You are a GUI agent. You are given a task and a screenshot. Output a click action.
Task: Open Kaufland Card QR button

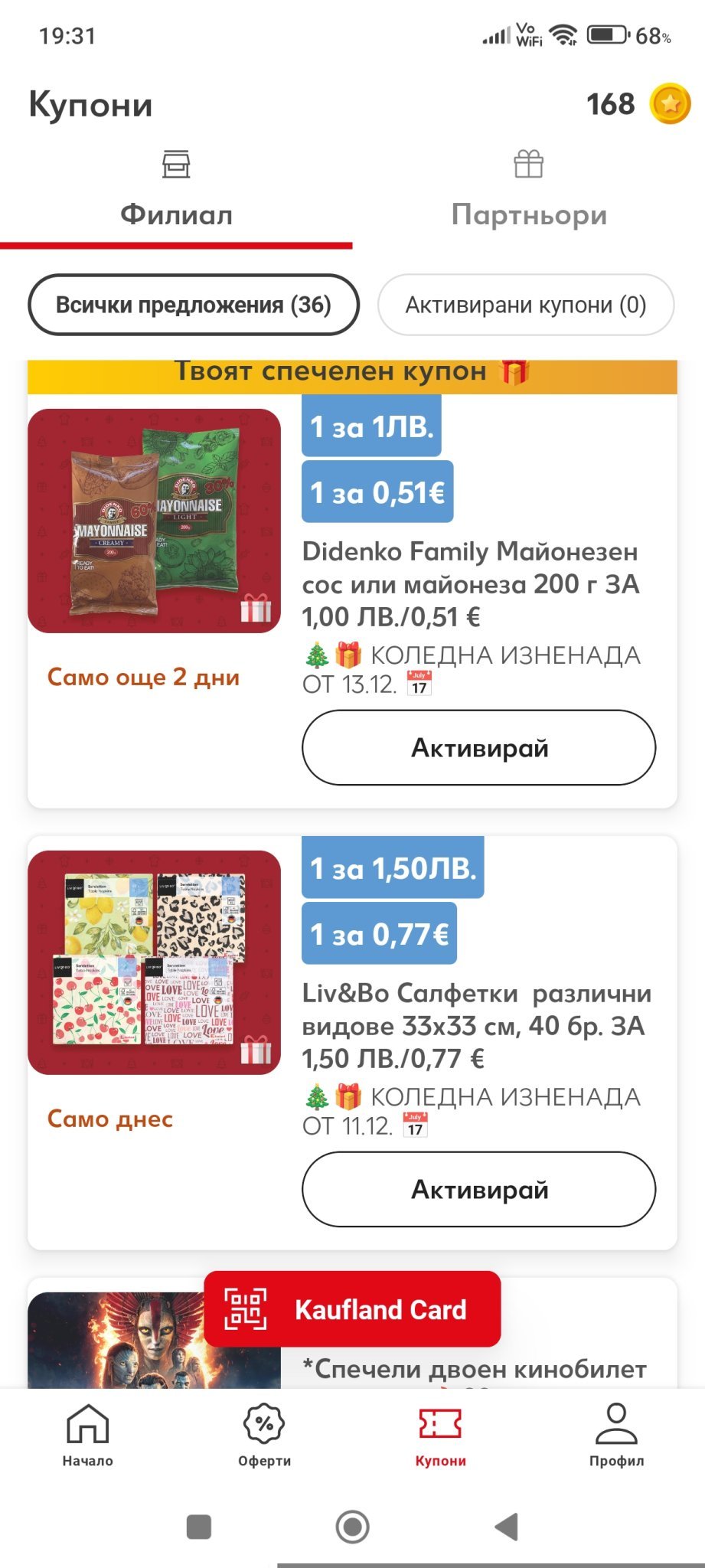pos(352,1309)
